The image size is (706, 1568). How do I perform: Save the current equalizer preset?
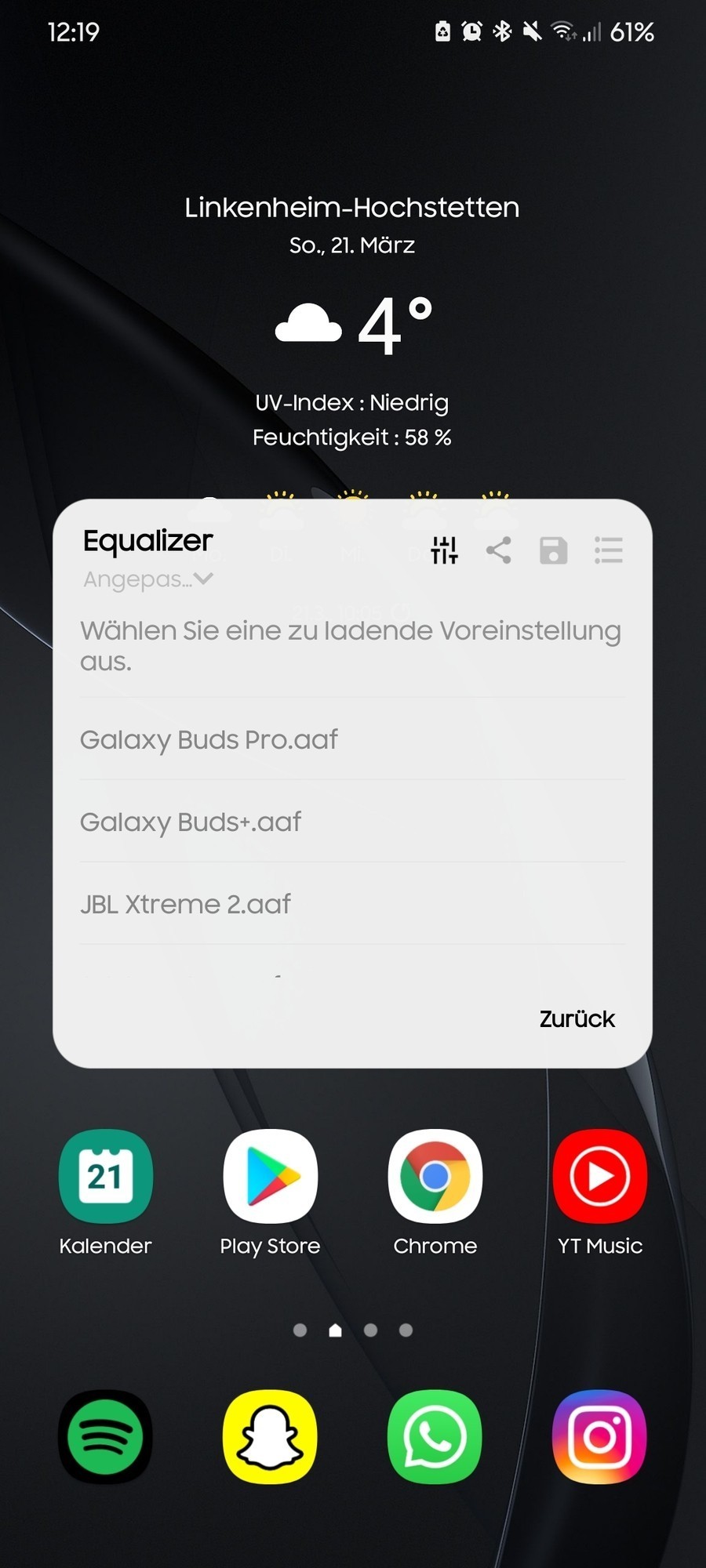click(553, 550)
